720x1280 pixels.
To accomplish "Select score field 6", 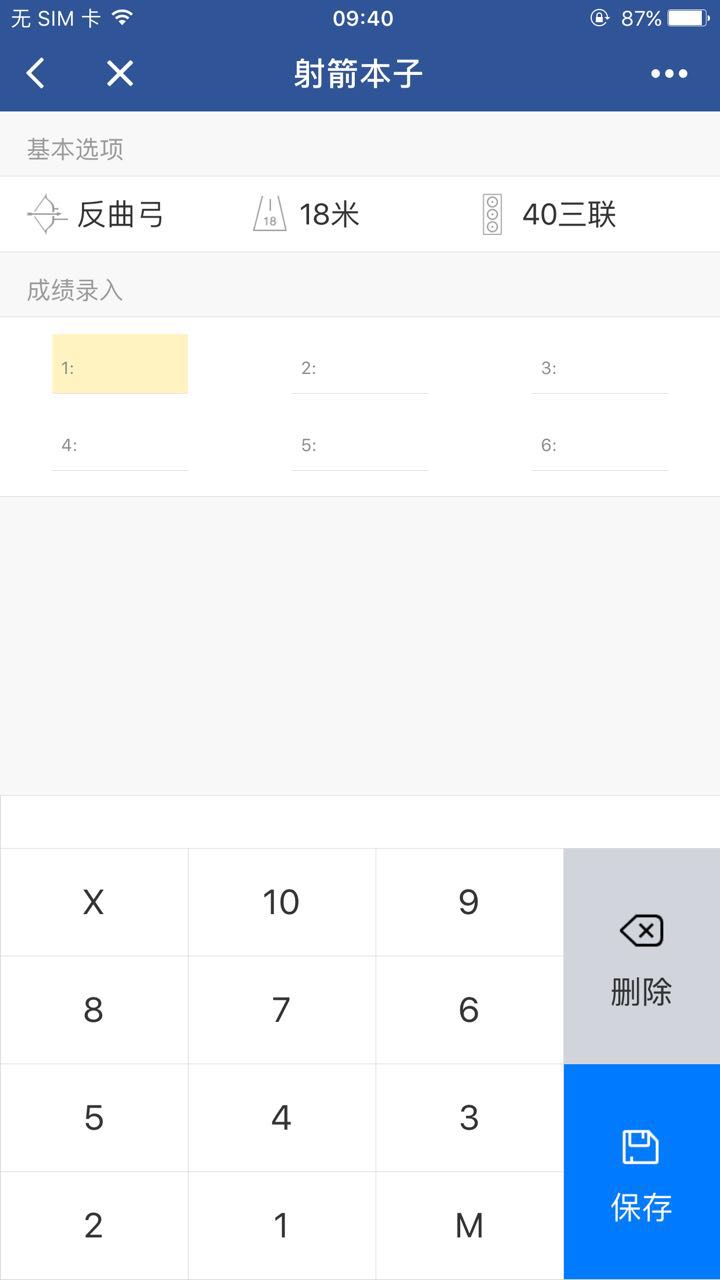I will [600, 445].
